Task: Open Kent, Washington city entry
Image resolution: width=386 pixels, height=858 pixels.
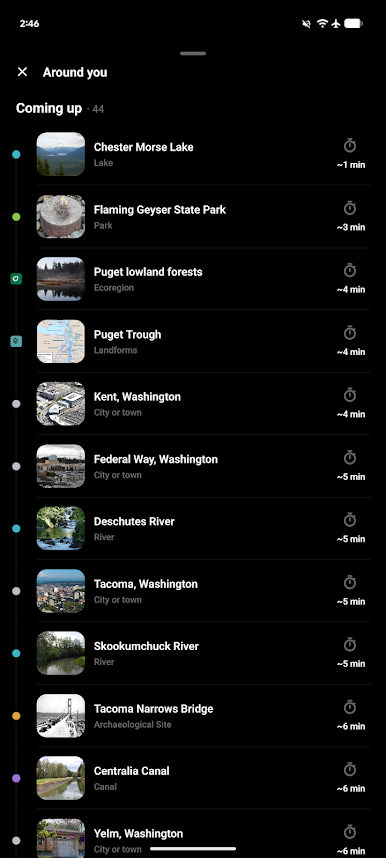Action: [203, 404]
